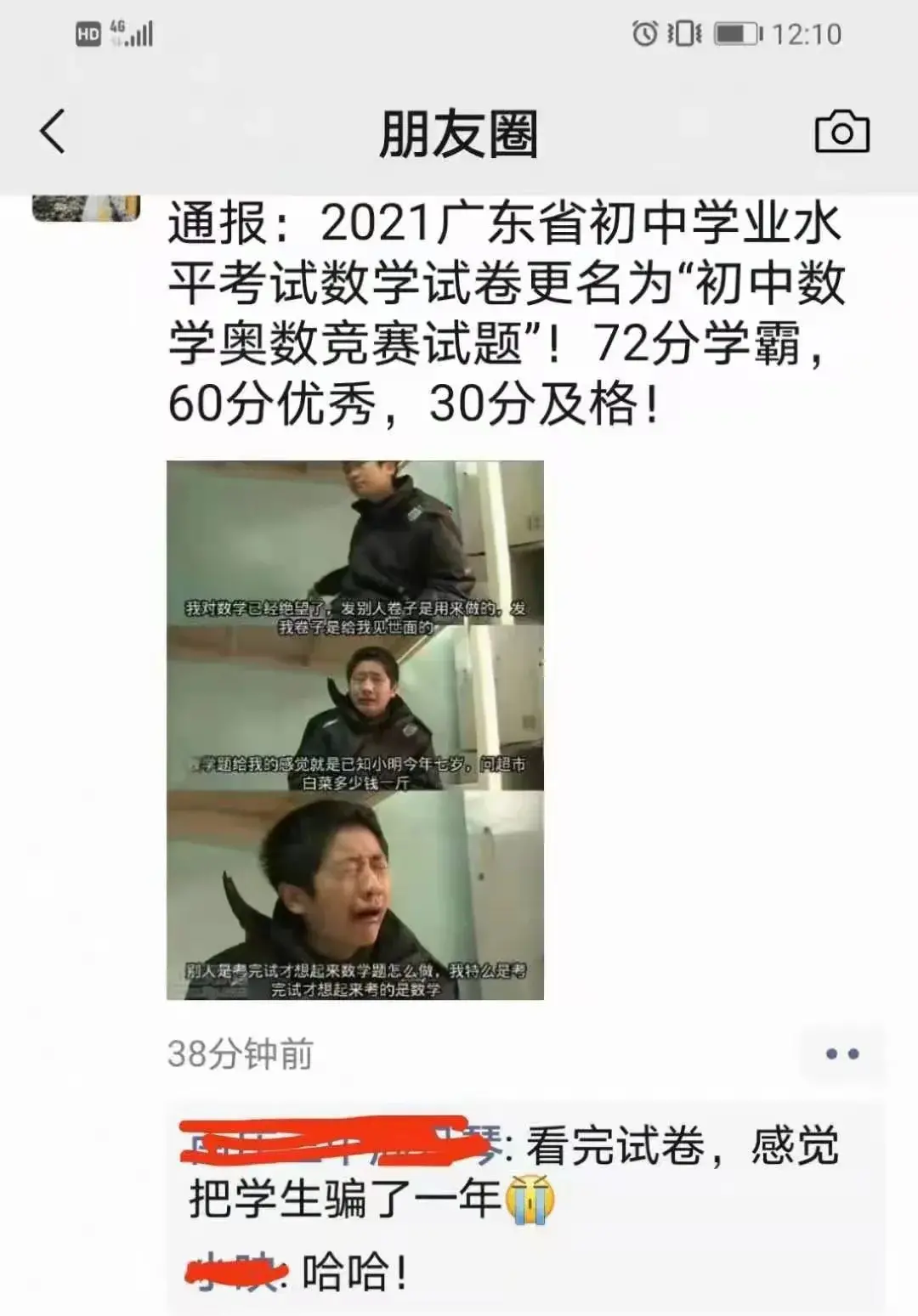The width and height of the screenshot is (918, 1316).
Task: Reply to the 哈哈 comment
Action: 355,1272
